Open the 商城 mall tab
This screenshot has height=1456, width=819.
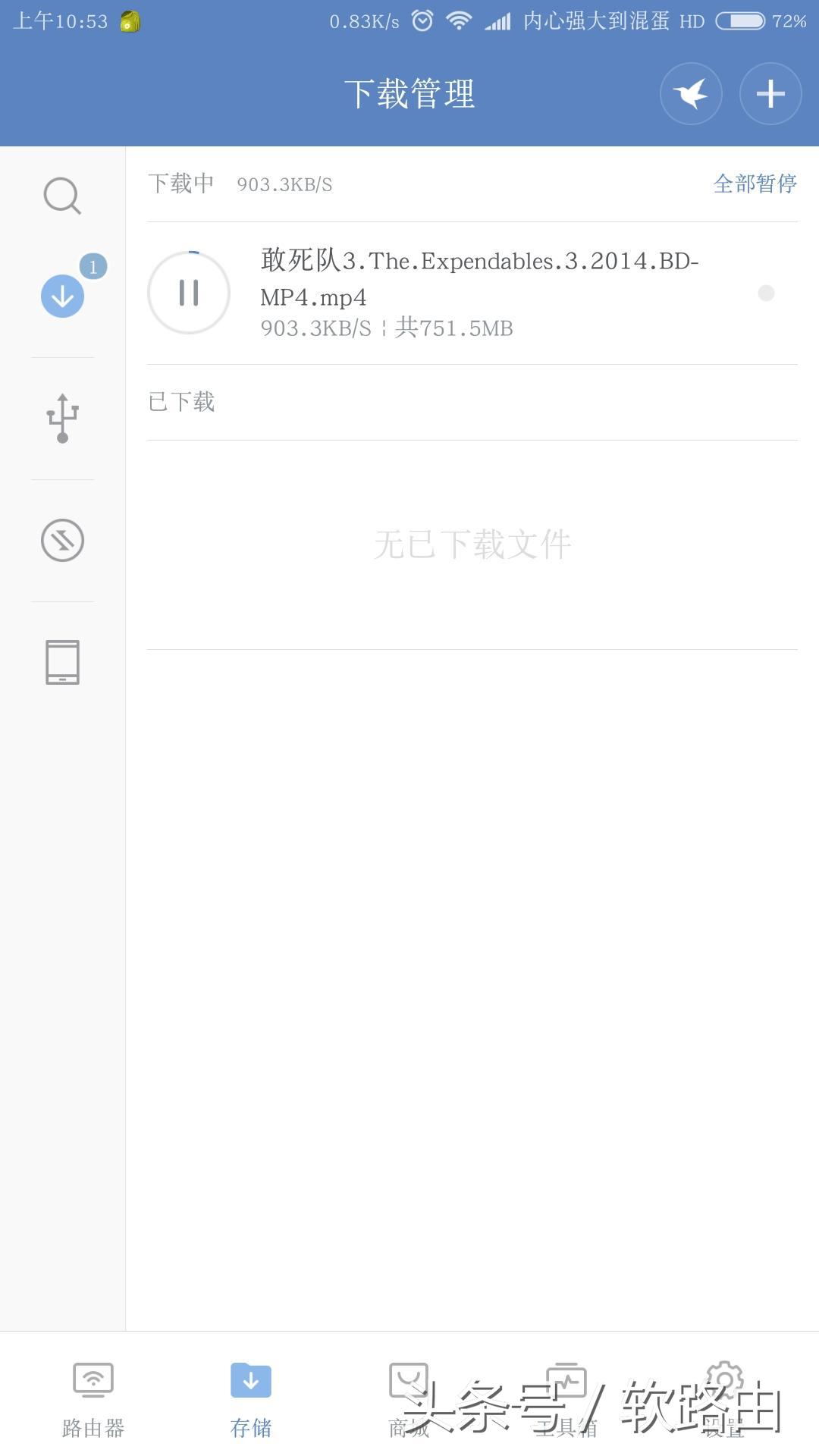coord(409,1392)
